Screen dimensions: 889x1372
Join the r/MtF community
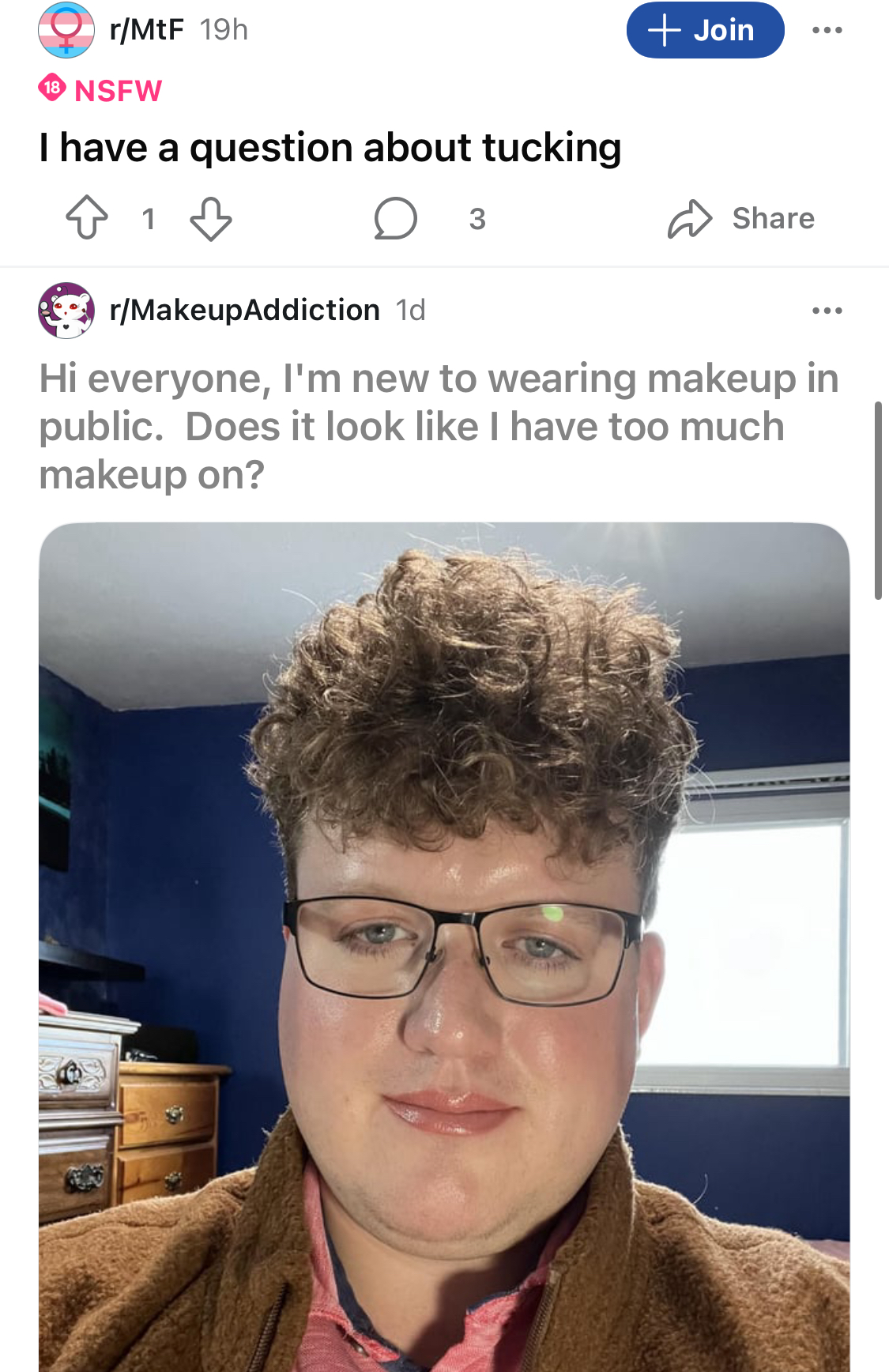(x=704, y=30)
